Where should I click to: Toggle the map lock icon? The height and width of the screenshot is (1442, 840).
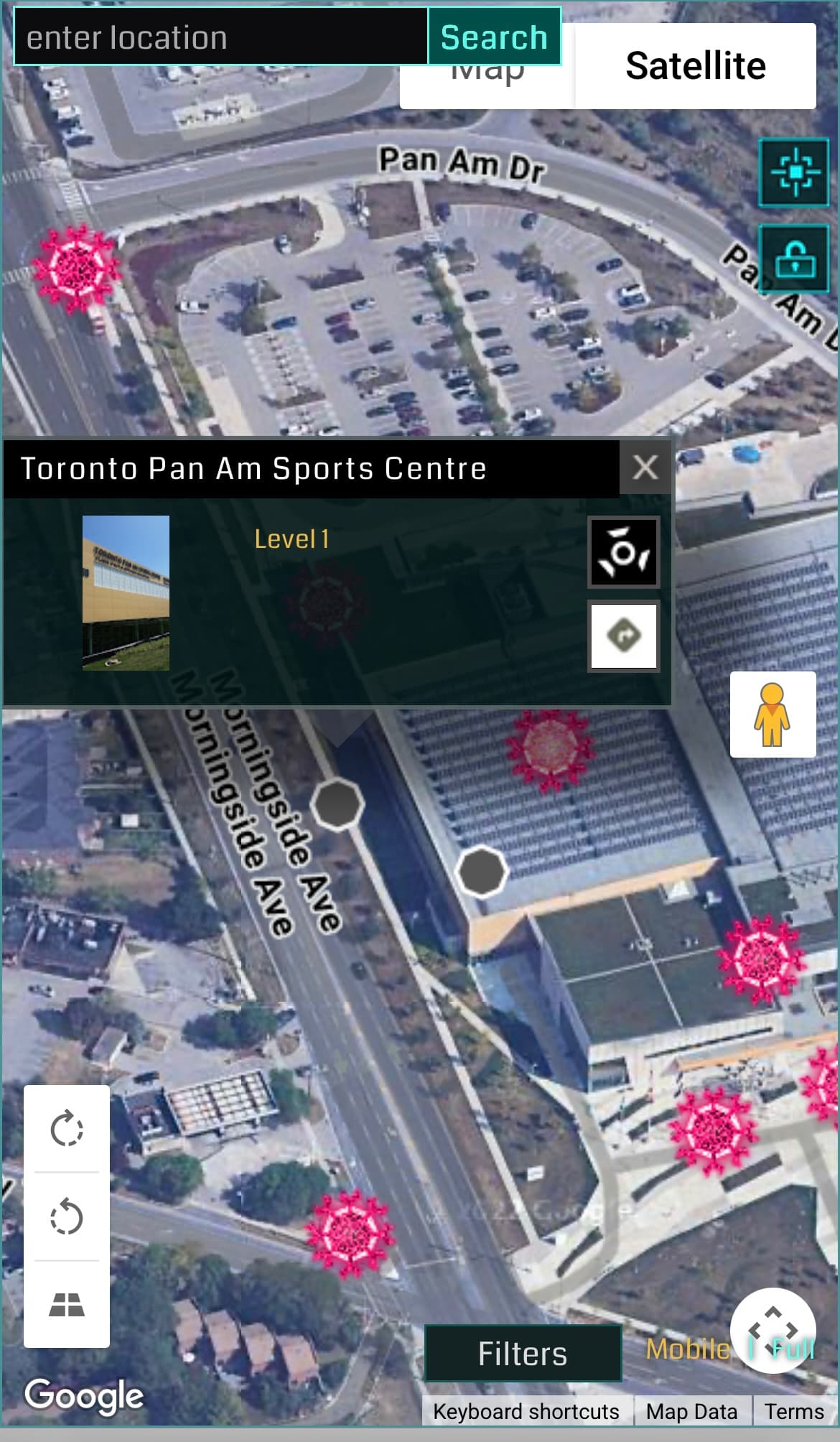[x=795, y=259]
